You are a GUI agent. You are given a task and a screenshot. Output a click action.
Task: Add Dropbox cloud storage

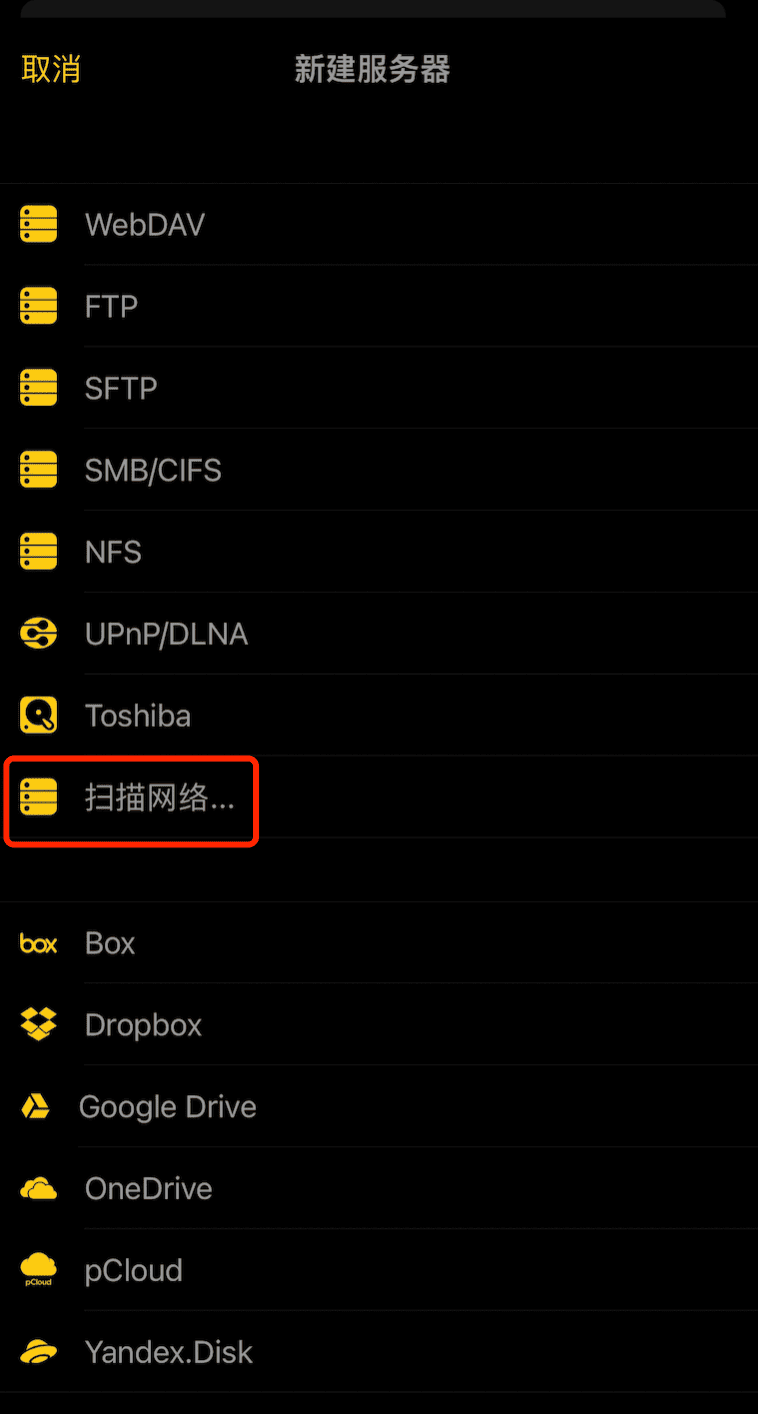[x=143, y=1025]
